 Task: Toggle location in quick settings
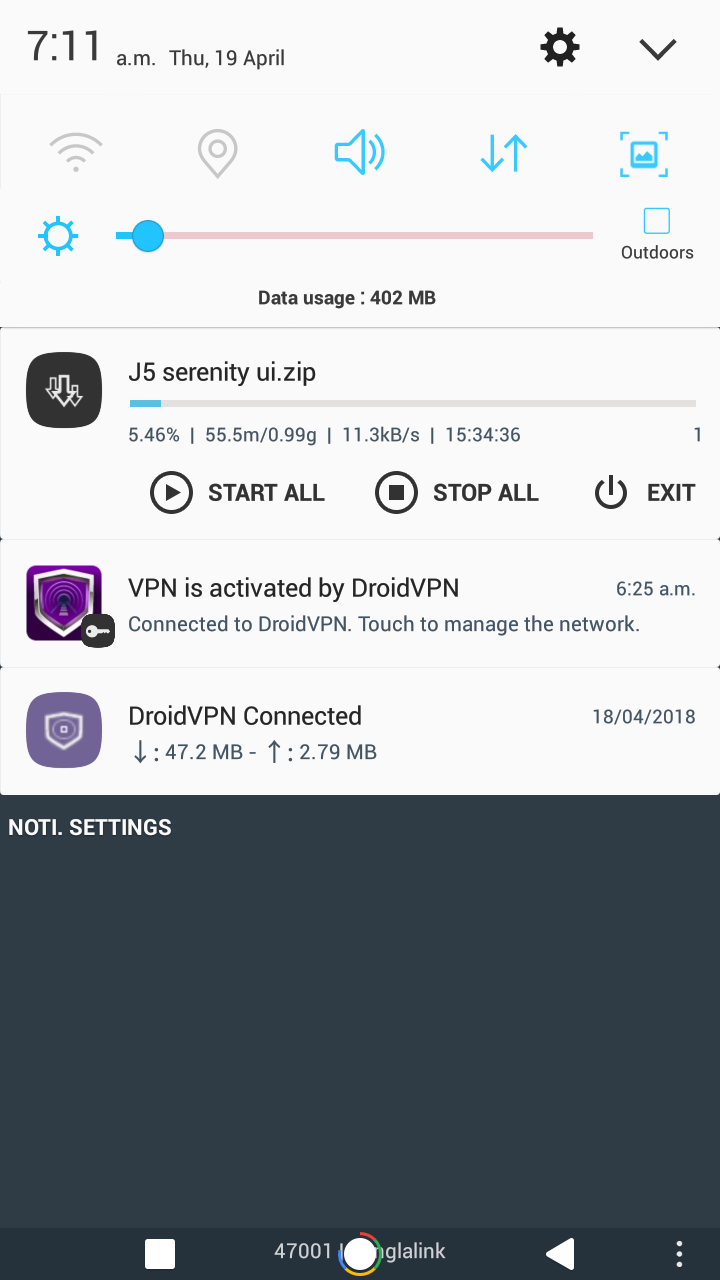click(217, 153)
